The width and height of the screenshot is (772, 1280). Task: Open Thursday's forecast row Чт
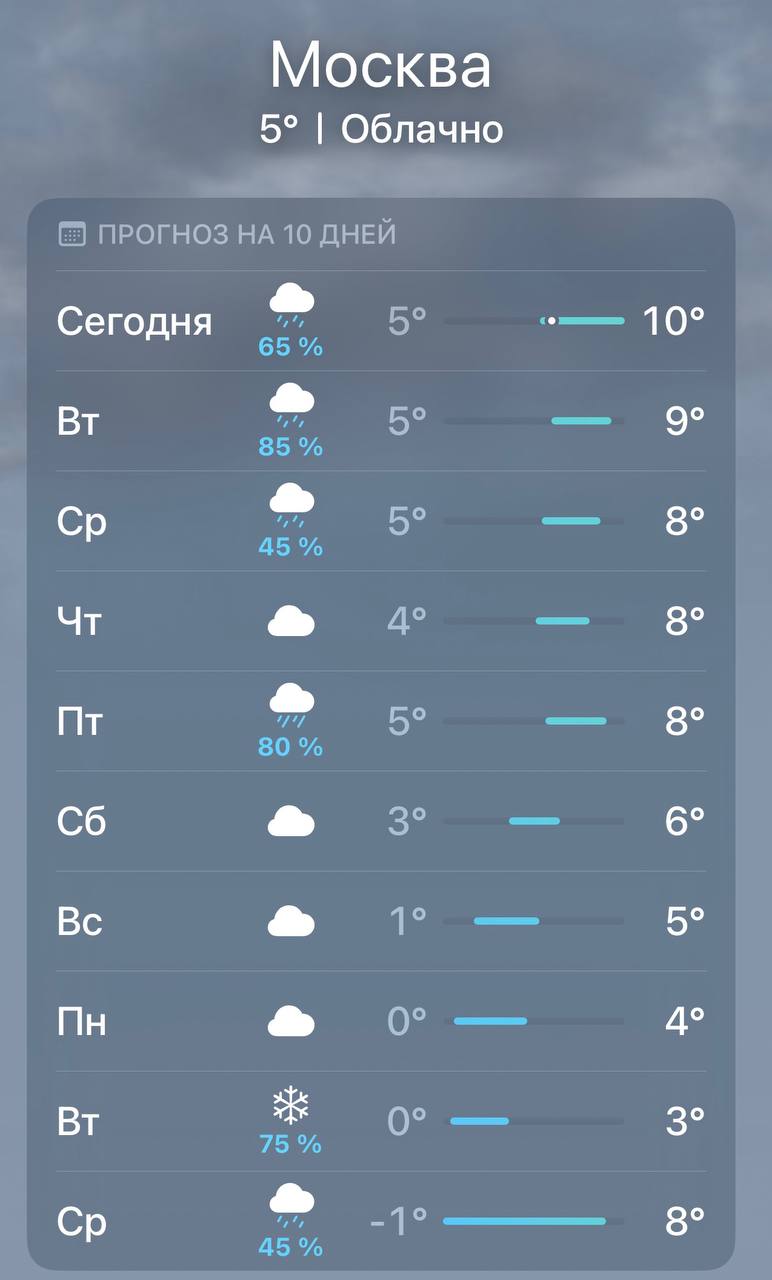click(380, 621)
